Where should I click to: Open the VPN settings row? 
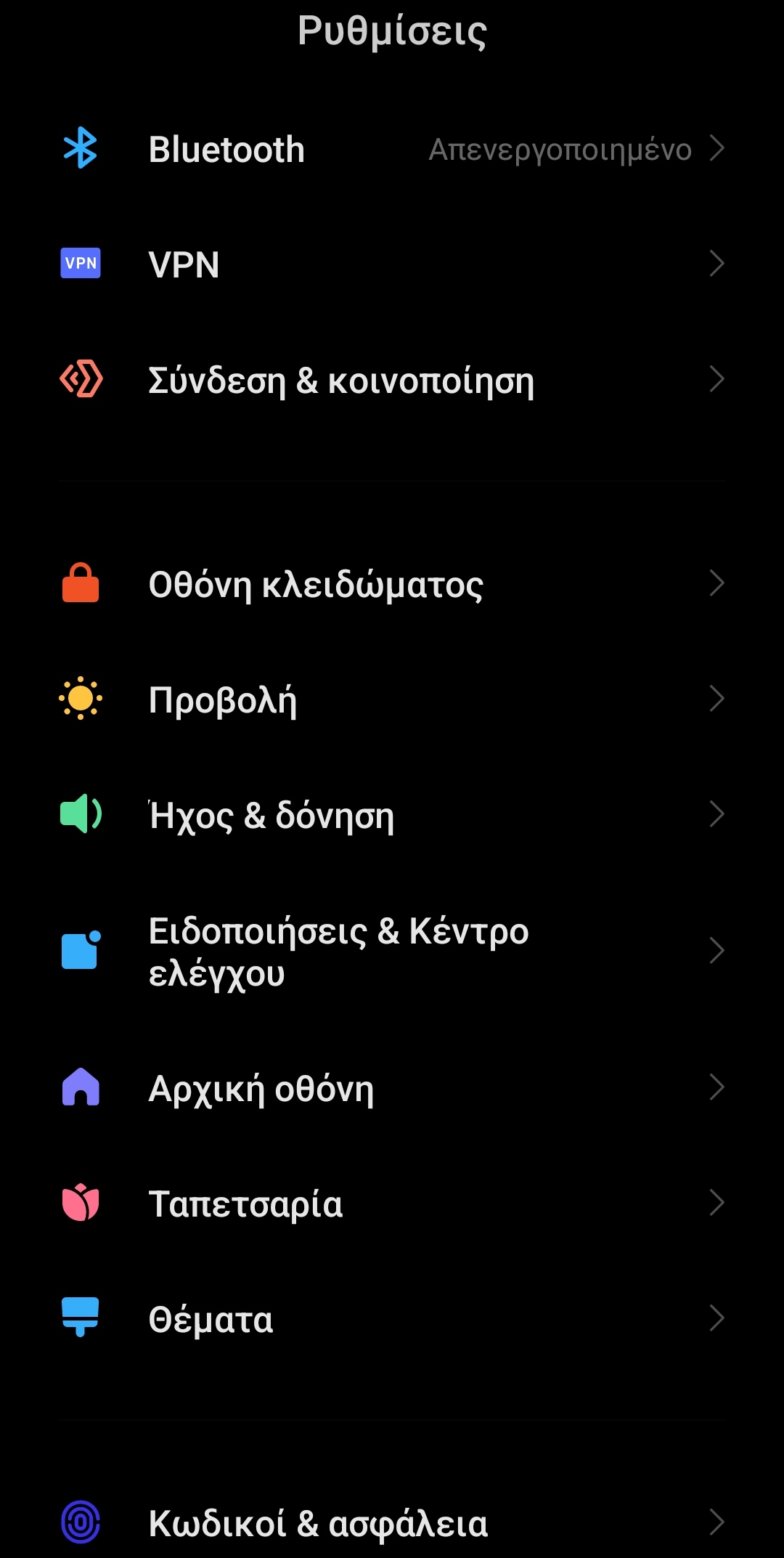[392, 264]
